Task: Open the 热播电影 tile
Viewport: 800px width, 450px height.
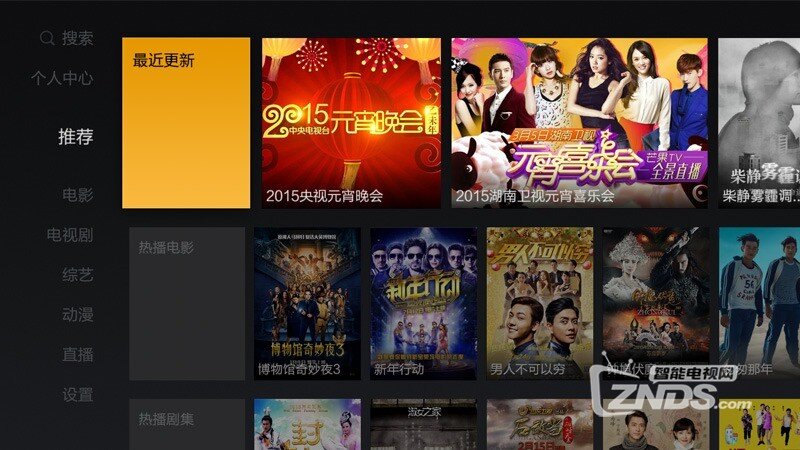Action: coord(187,303)
